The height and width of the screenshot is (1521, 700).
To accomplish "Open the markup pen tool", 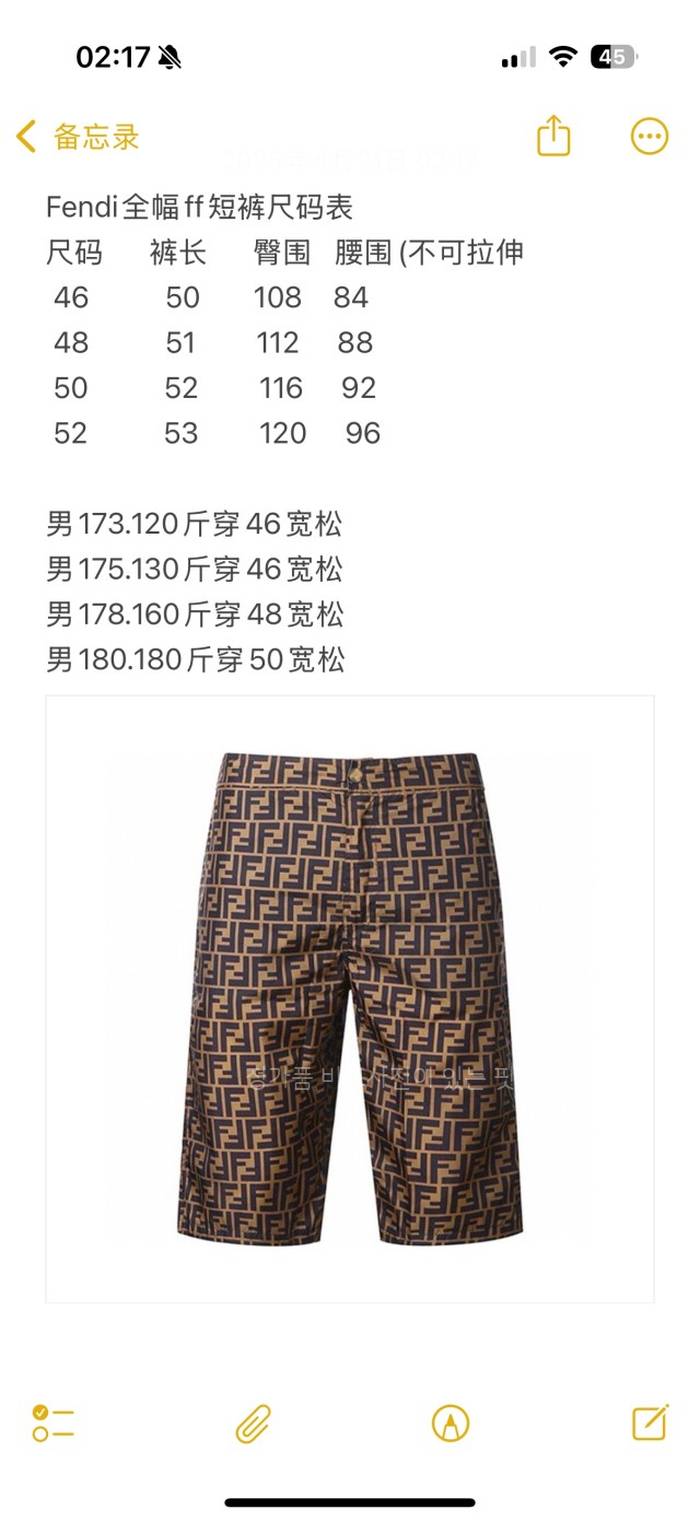I will coord(451,1422).
